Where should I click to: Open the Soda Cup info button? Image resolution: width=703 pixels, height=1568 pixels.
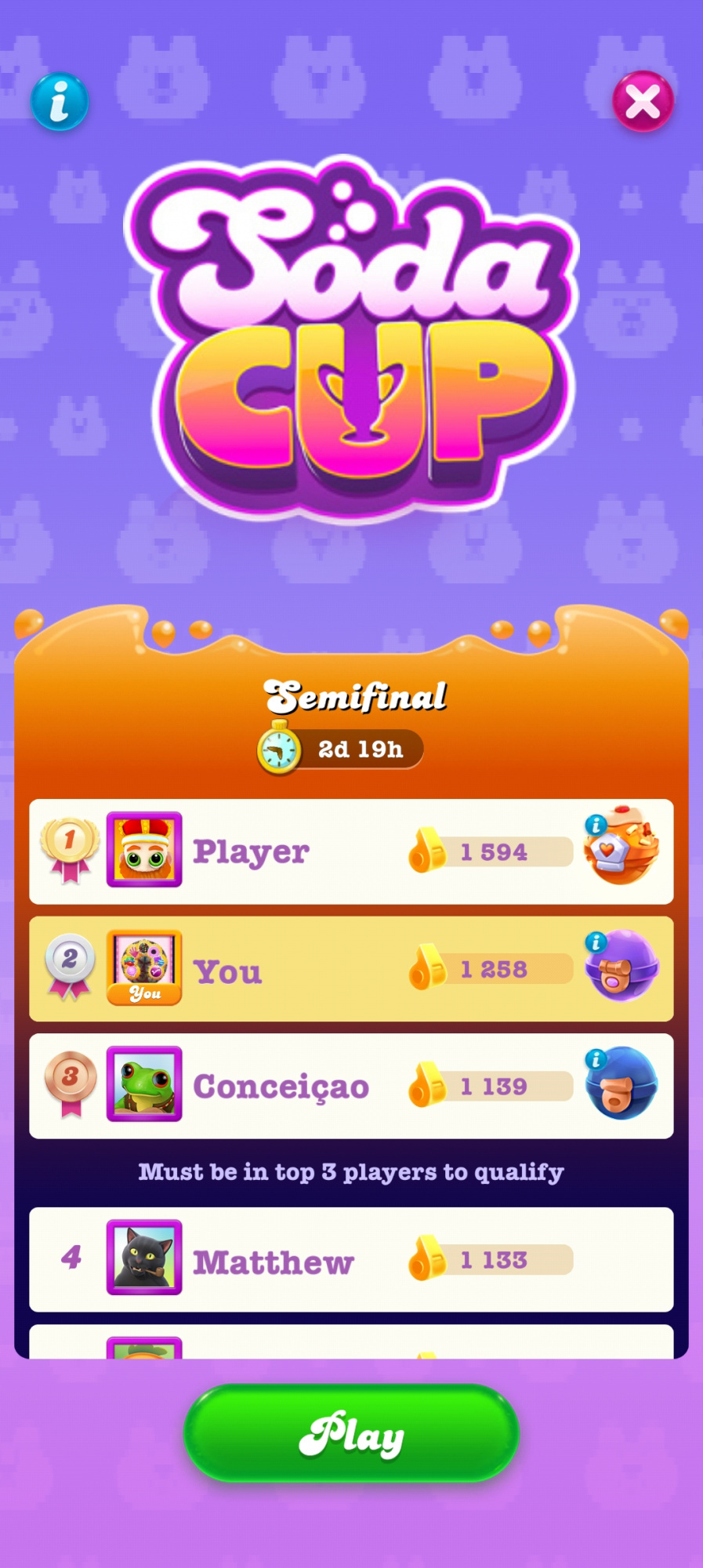(60, 101)
